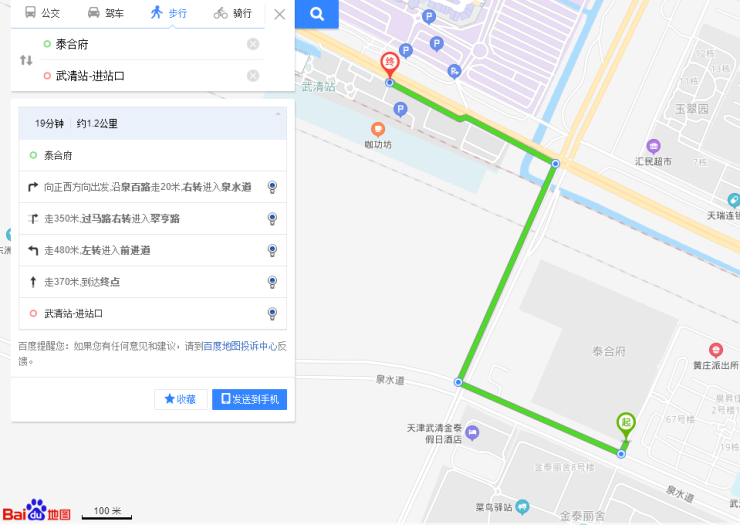This screenshot has height=525, width=740.
Task: Save the route with 收藏
Action: point(180,399)
